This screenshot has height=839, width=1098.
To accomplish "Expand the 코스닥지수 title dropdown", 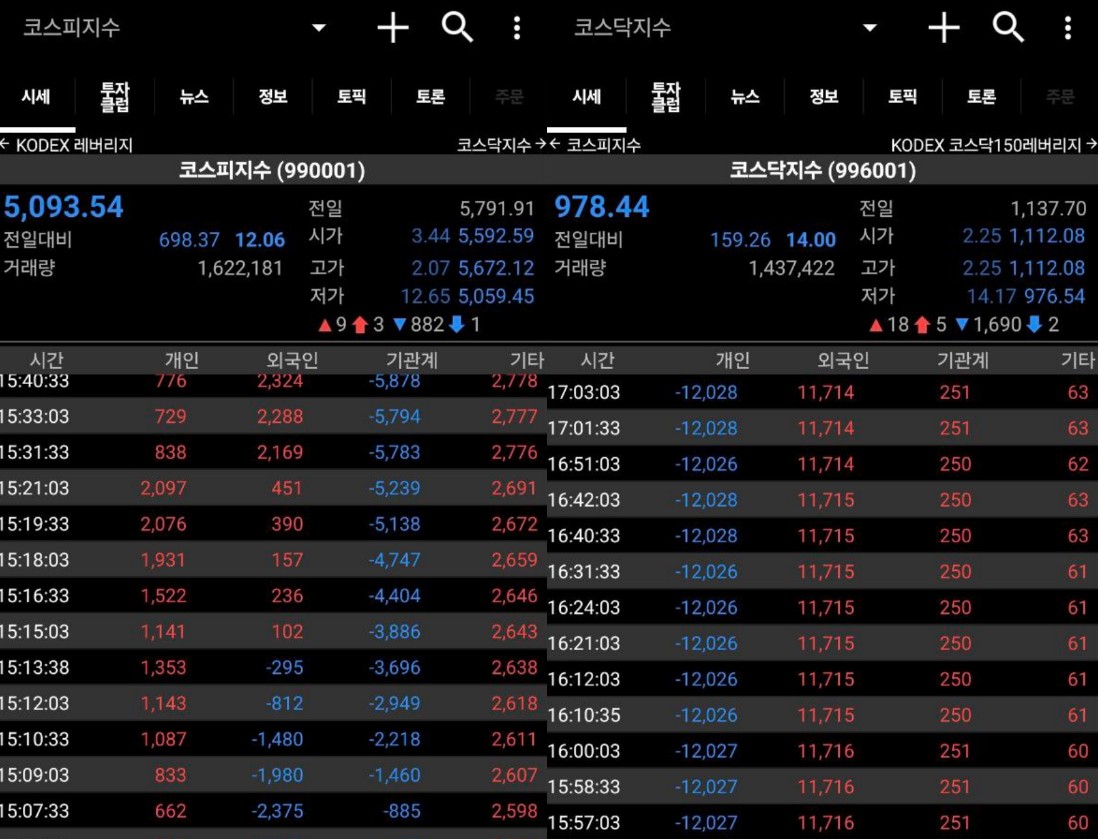I will tap(870, 28).
